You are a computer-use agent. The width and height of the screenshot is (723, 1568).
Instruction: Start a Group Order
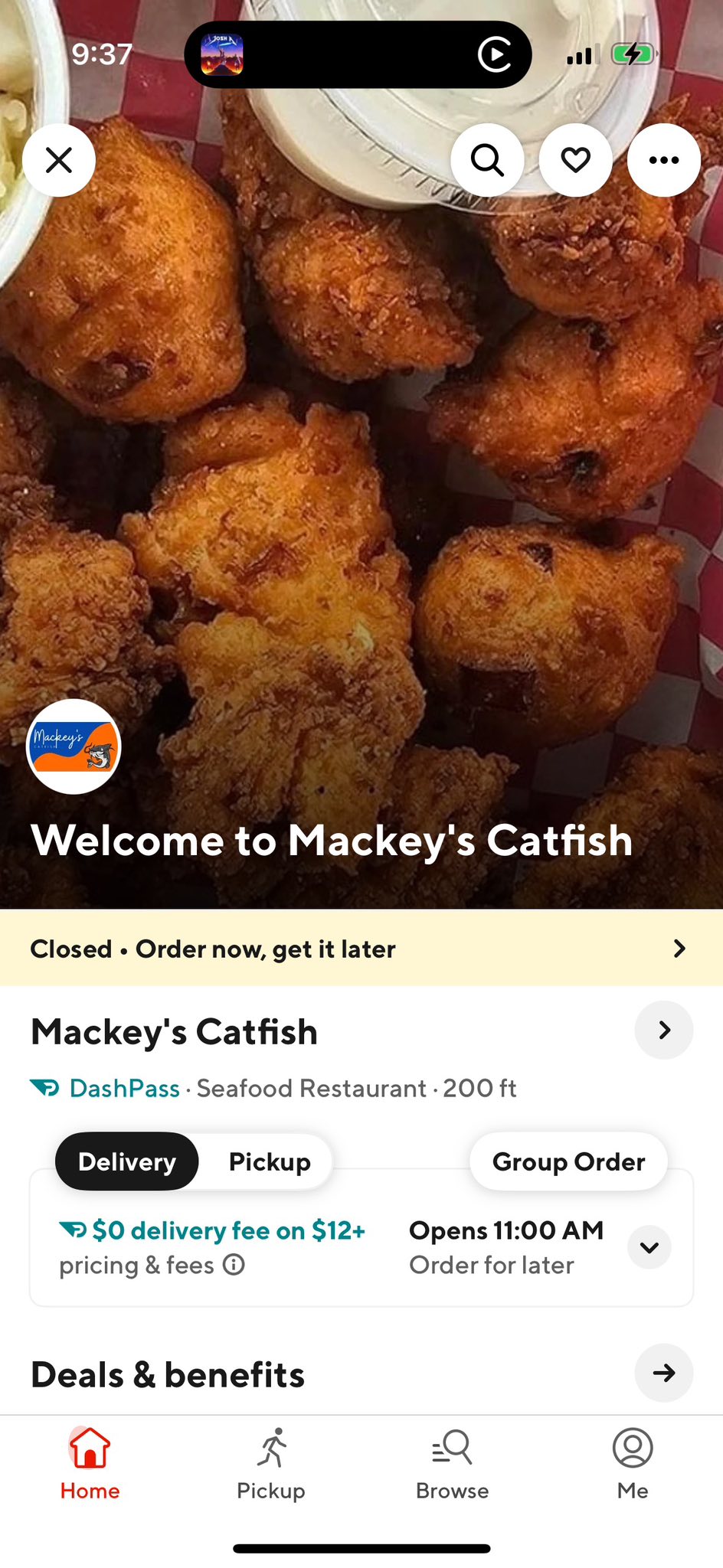click(568, 1161)
